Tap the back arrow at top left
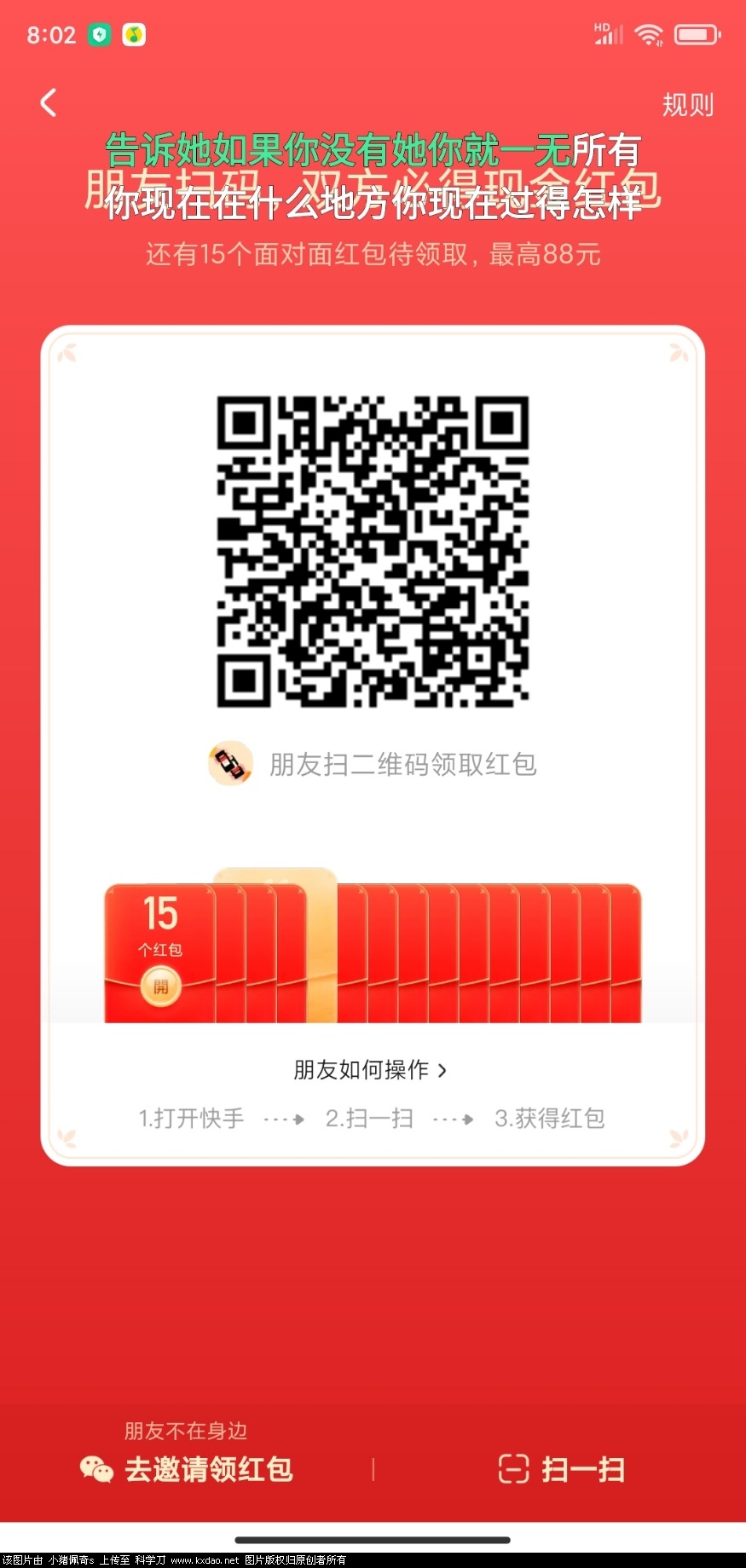The width and height of the screenshot is (746, 1568). click(x=49, y=101)
